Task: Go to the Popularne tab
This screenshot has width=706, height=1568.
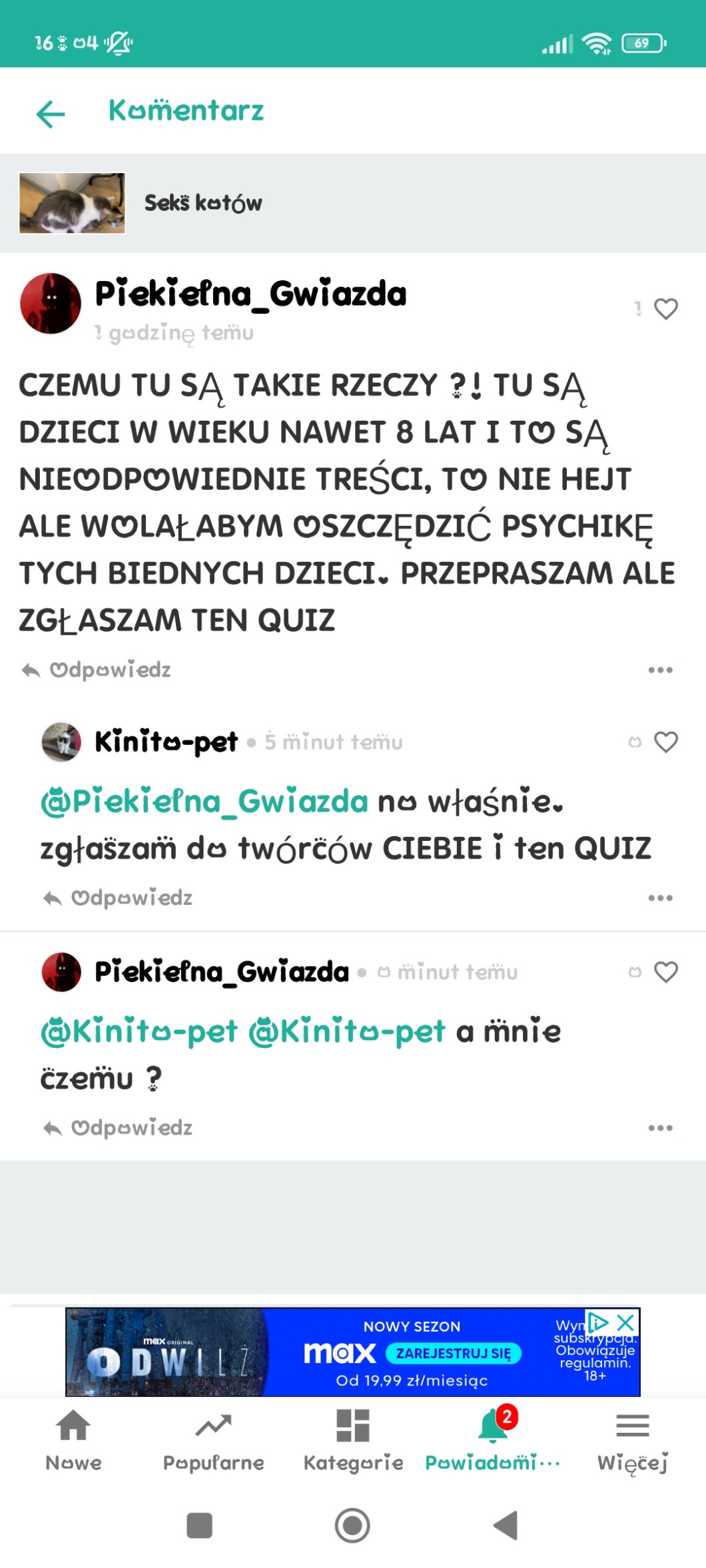Action: tap(213, 1441)
